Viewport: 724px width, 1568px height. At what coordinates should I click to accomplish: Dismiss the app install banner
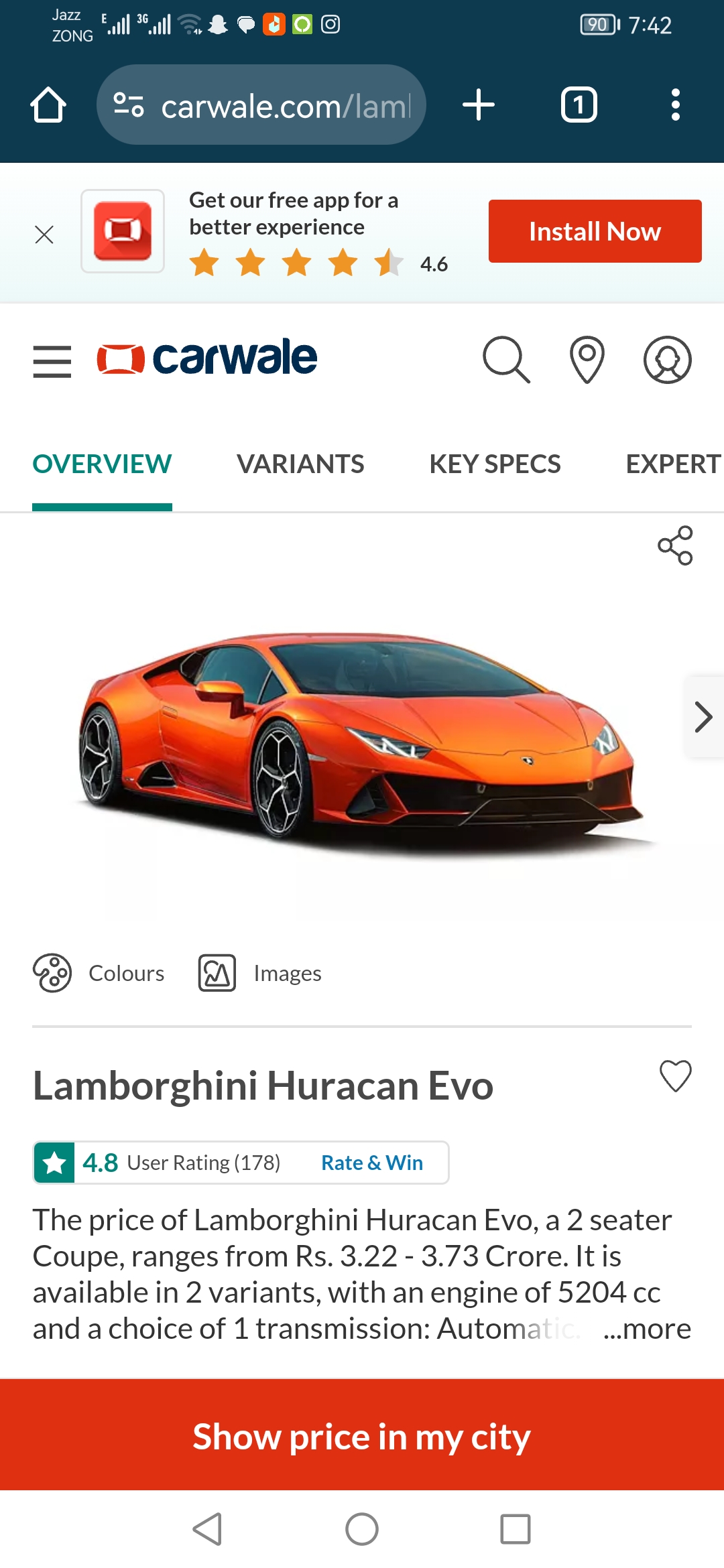click(44, 235)
